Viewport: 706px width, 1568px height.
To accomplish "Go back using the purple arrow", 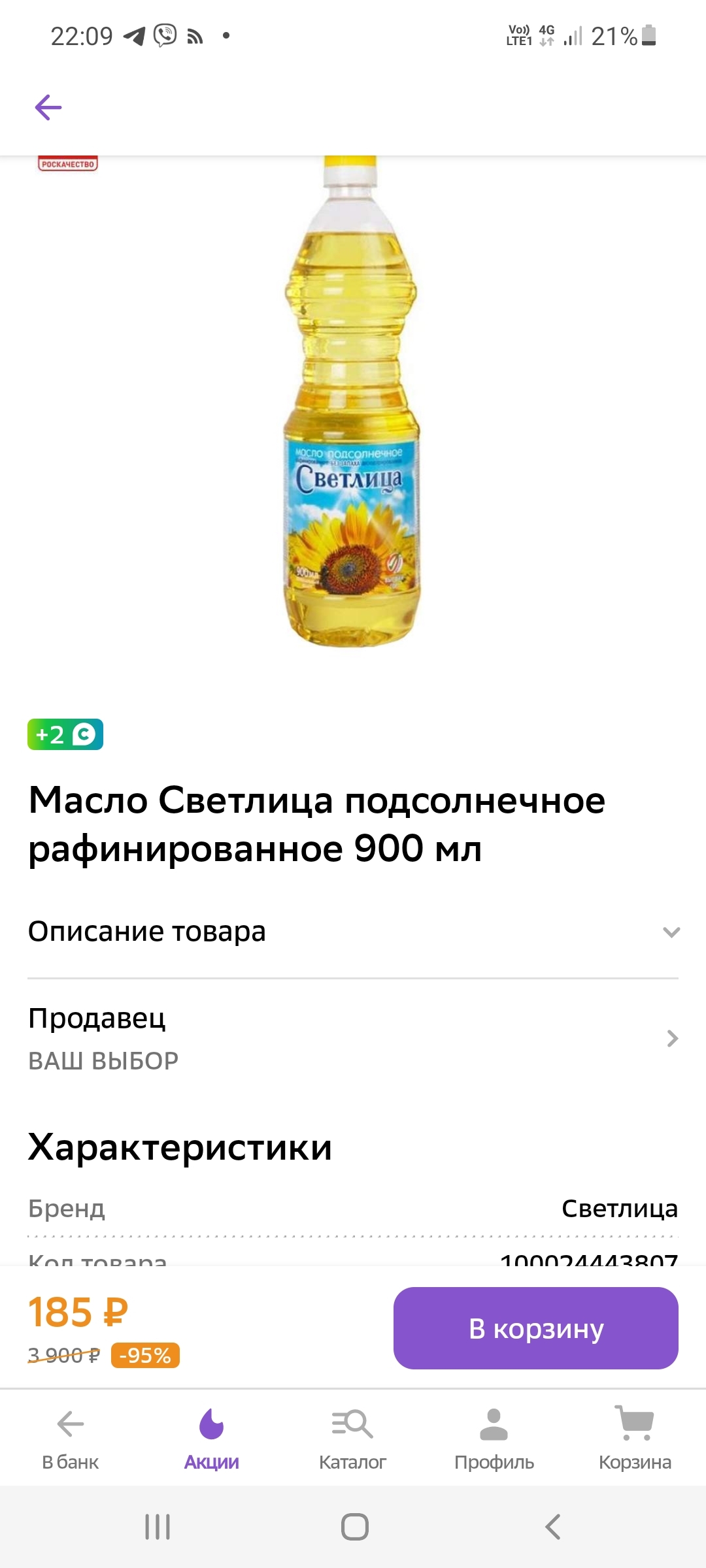I will coord(48,108).
